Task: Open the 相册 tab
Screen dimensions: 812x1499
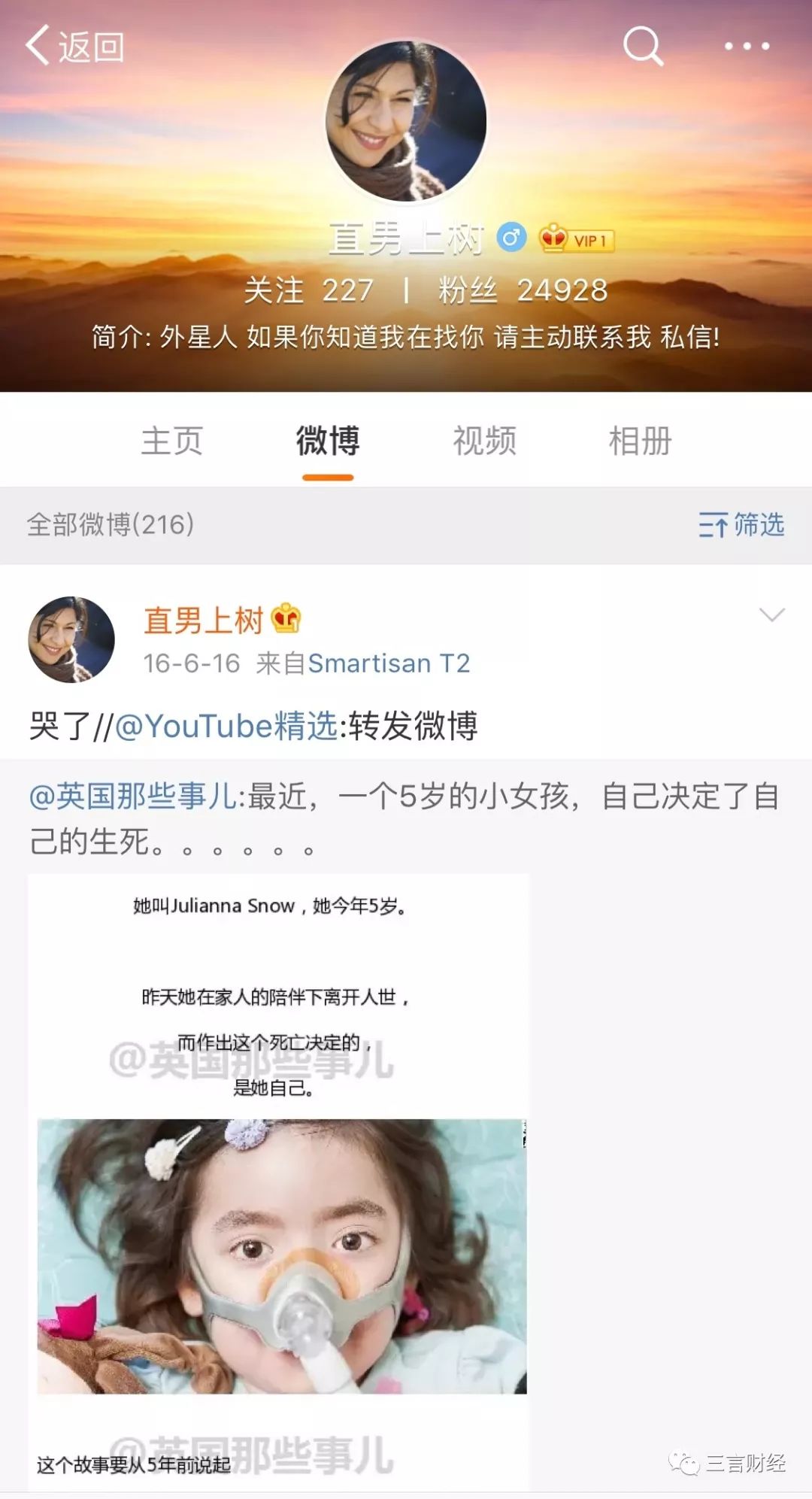Action: [x=640, y=441]
